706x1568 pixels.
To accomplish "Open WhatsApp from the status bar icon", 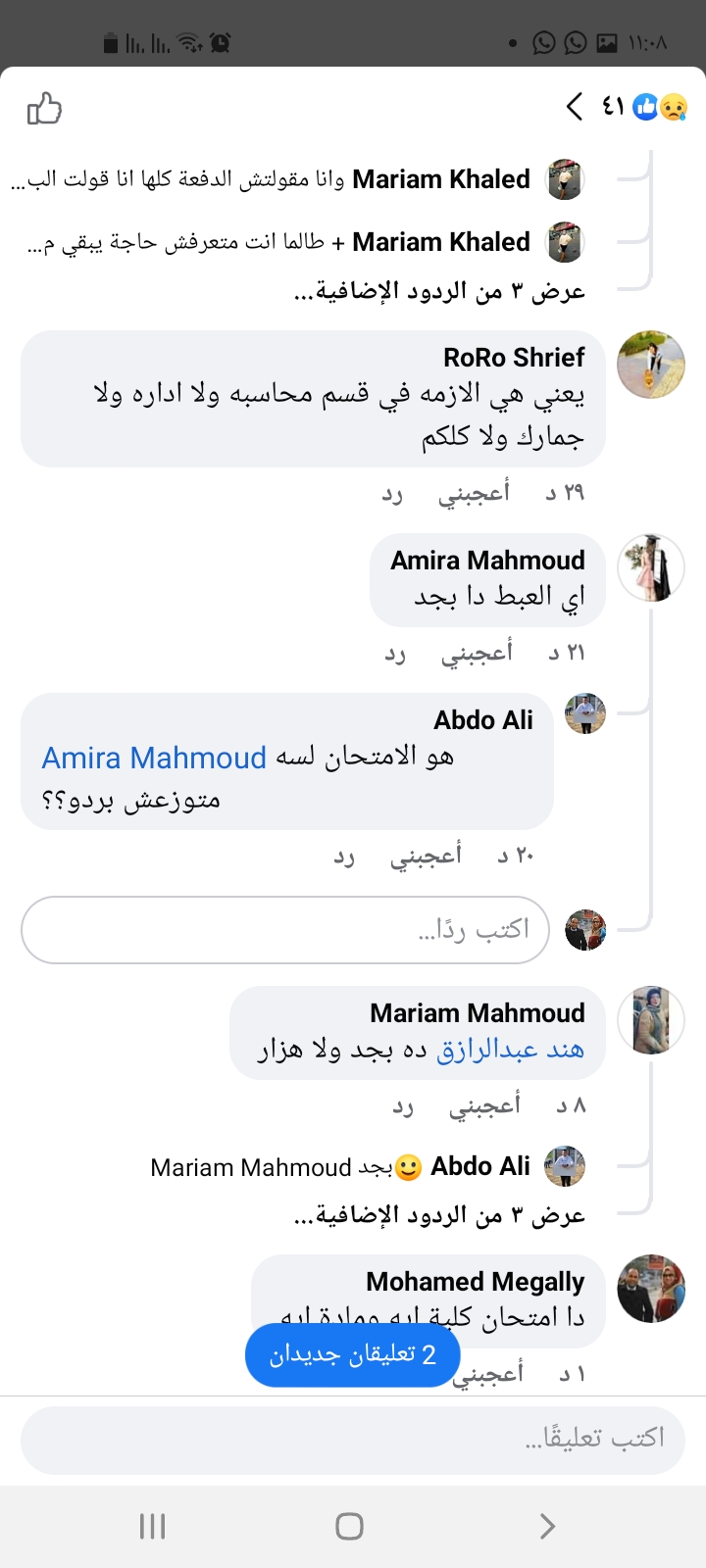I will click(x=542, y=43).
